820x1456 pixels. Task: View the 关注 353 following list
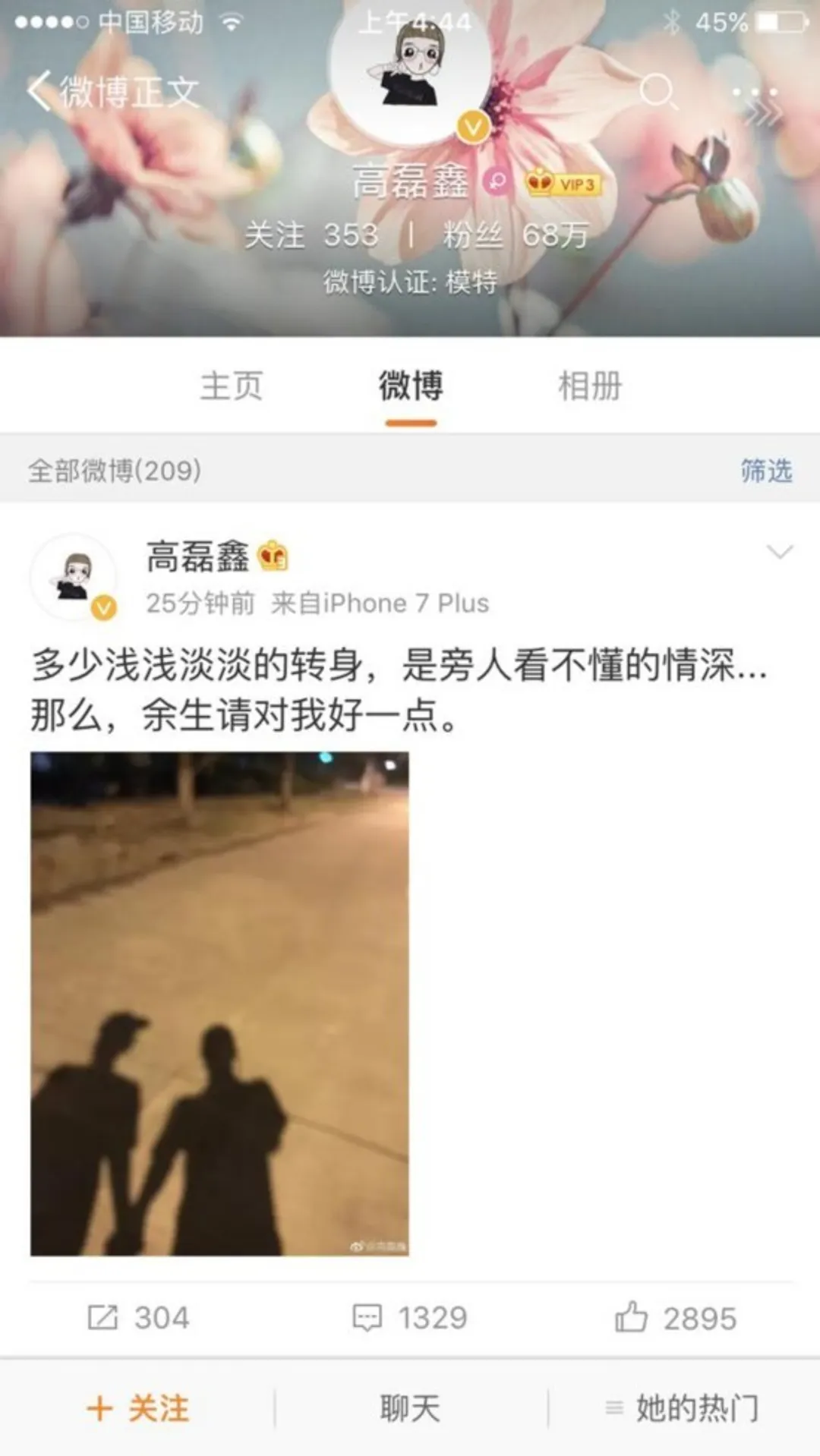311,235
